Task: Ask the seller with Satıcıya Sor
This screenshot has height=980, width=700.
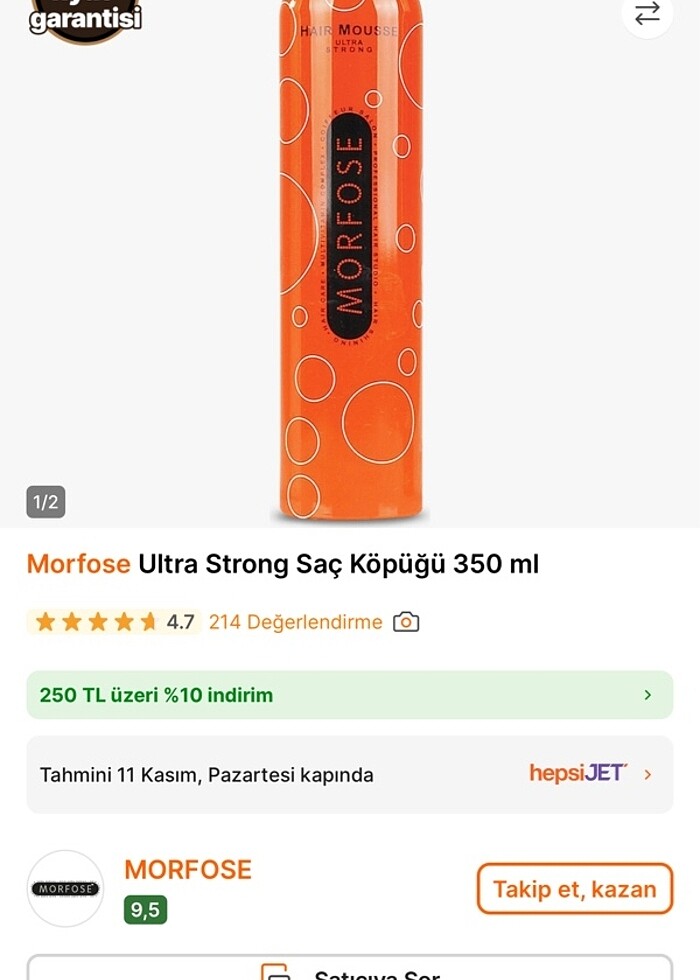Action: (x=349, y=970)
